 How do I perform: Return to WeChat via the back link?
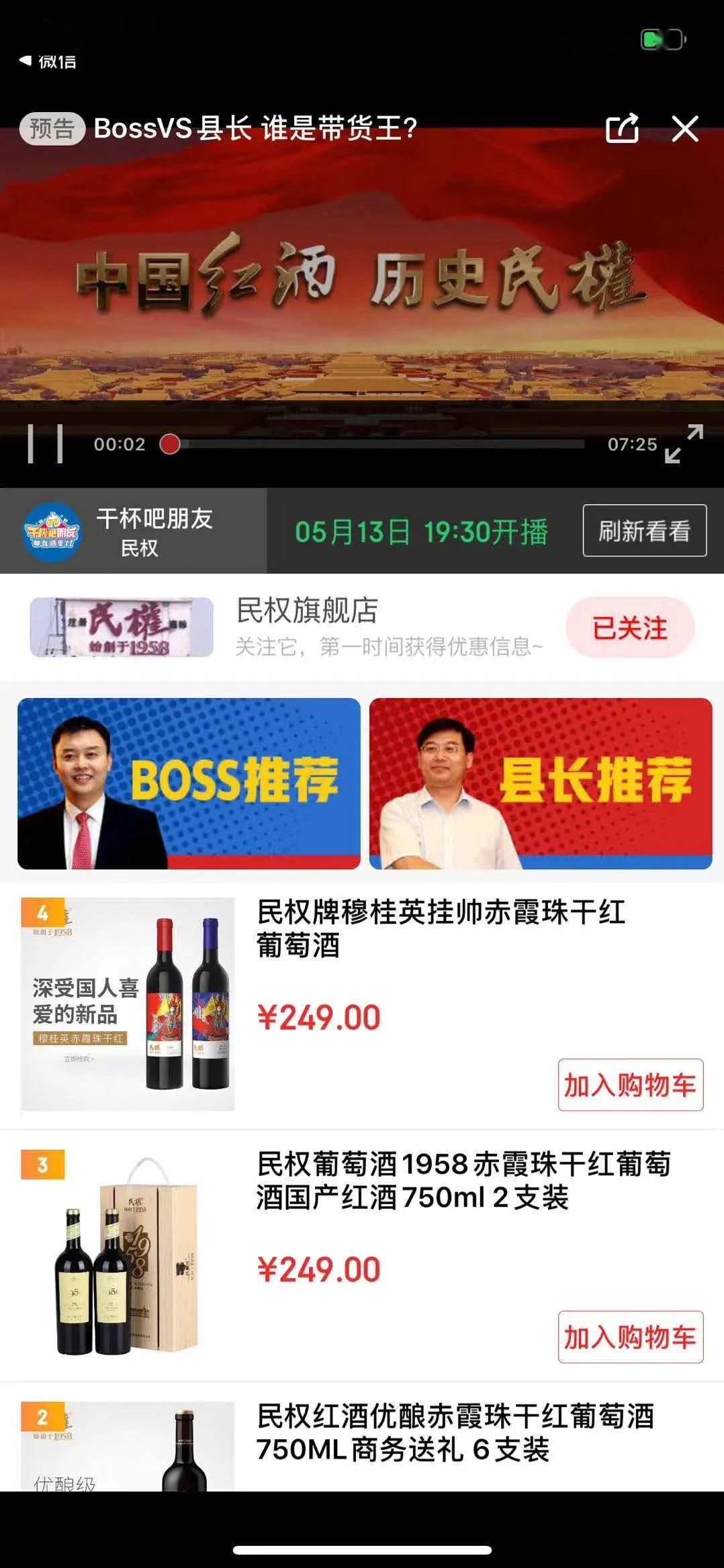pyautogui.click(x=48, y=62)
